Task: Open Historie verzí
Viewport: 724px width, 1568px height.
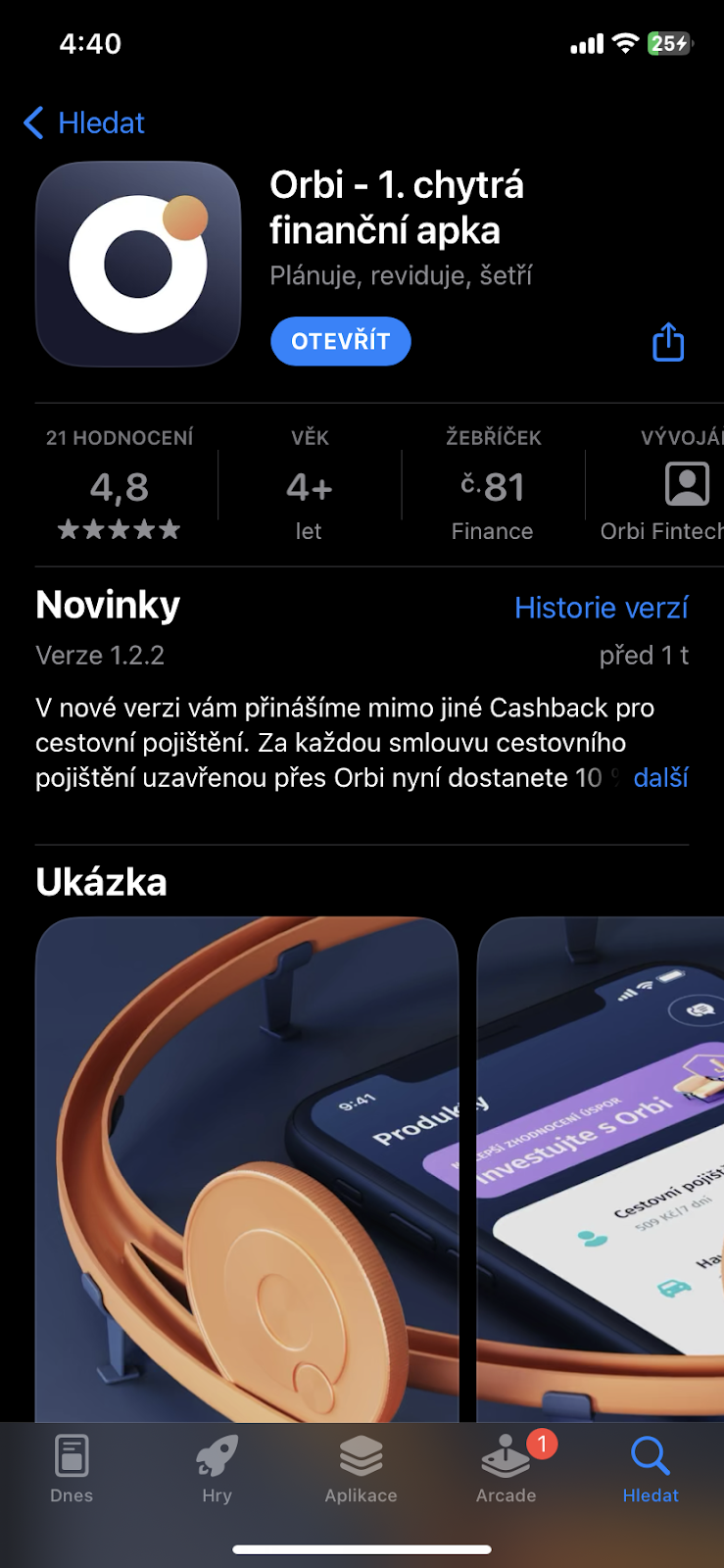Action: pyautogui.click(x=601, y=608)
